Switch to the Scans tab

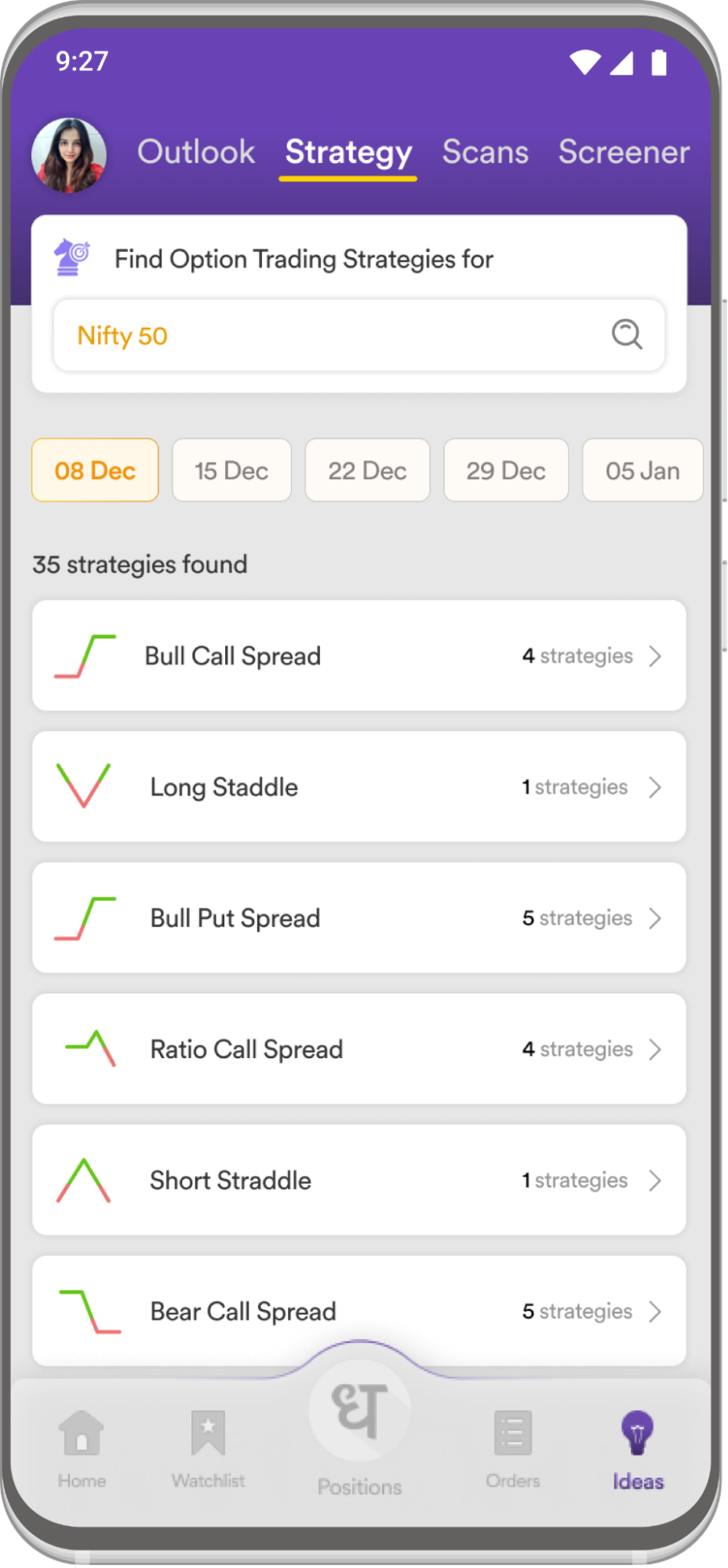coord(485,152)
